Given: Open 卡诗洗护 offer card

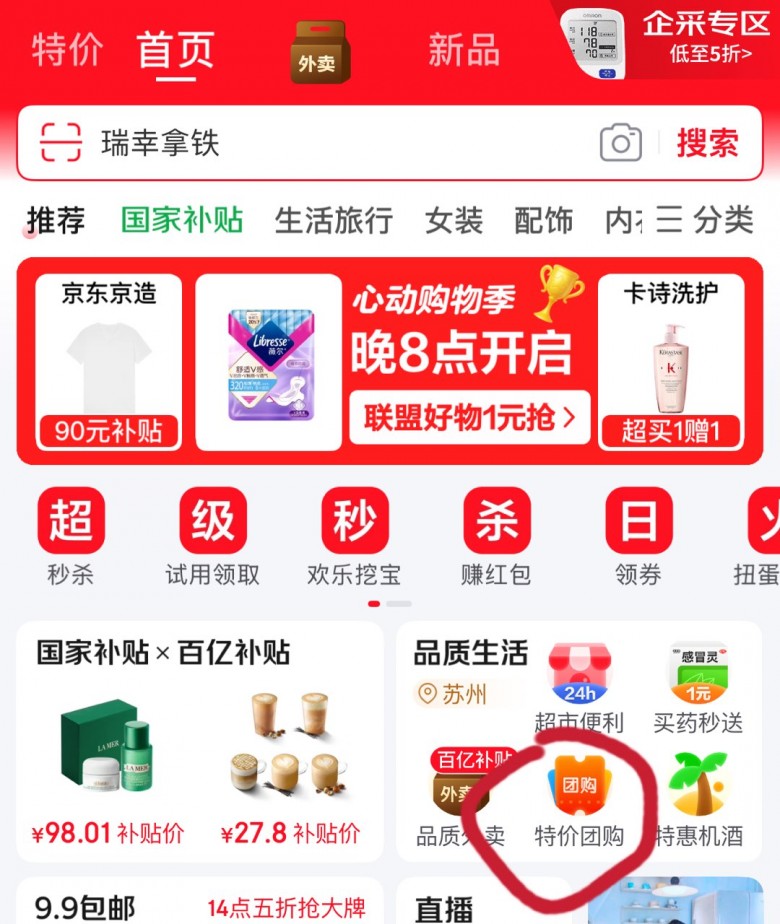Looking at the screenshot, I should pos(670,361).
